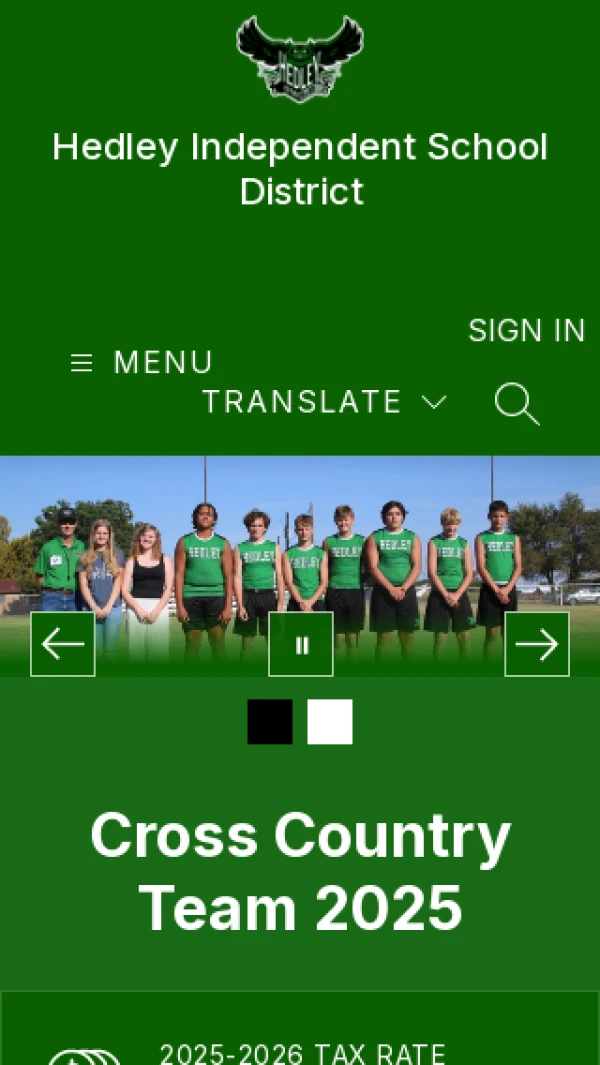Tap the SIGN IN link
This screenshot has width=600, height=1065.
526,331
